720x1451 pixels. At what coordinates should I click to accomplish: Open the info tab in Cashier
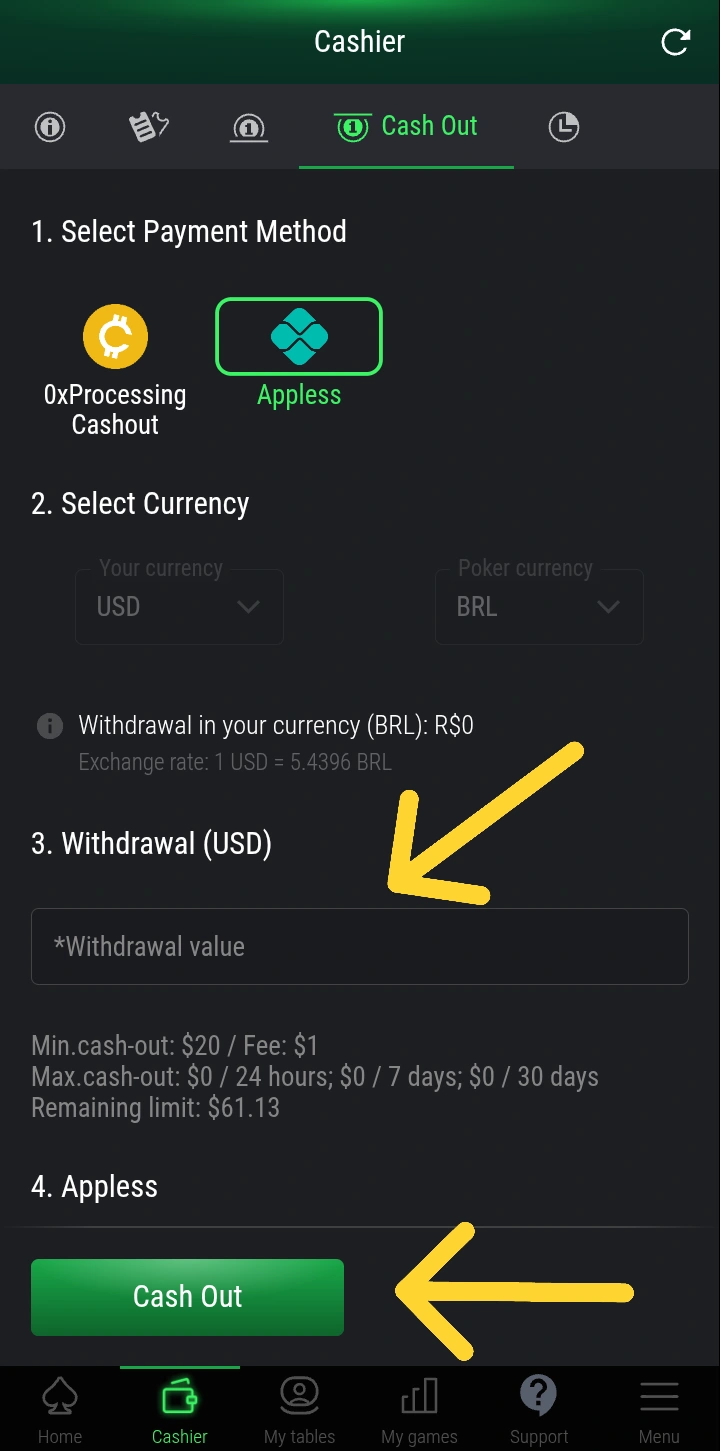(50, 127)
